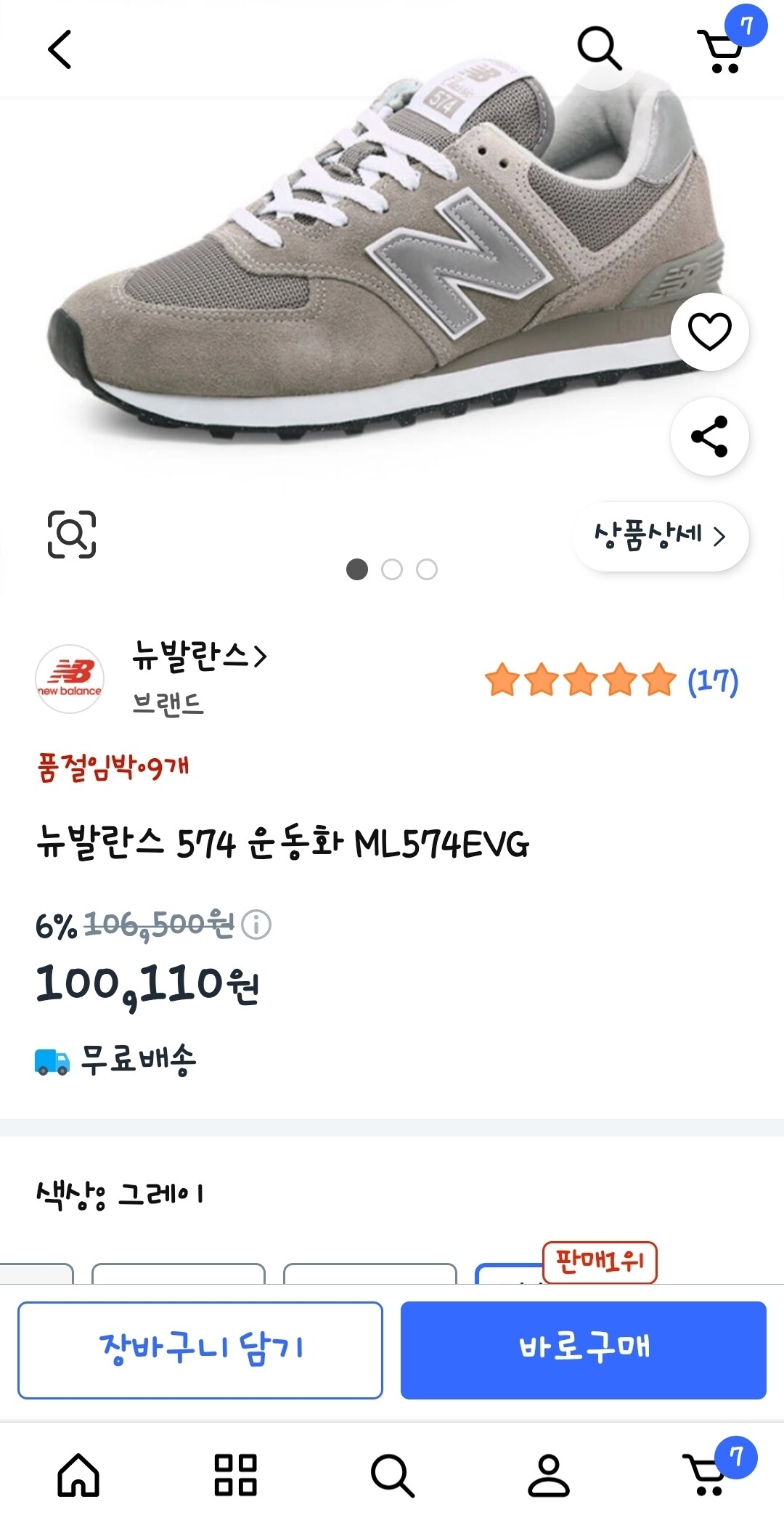Image resolution: width=784 pixels, height=1536 pixels.
Task: Show price info next to 106,500원
Action: point(256,925)
